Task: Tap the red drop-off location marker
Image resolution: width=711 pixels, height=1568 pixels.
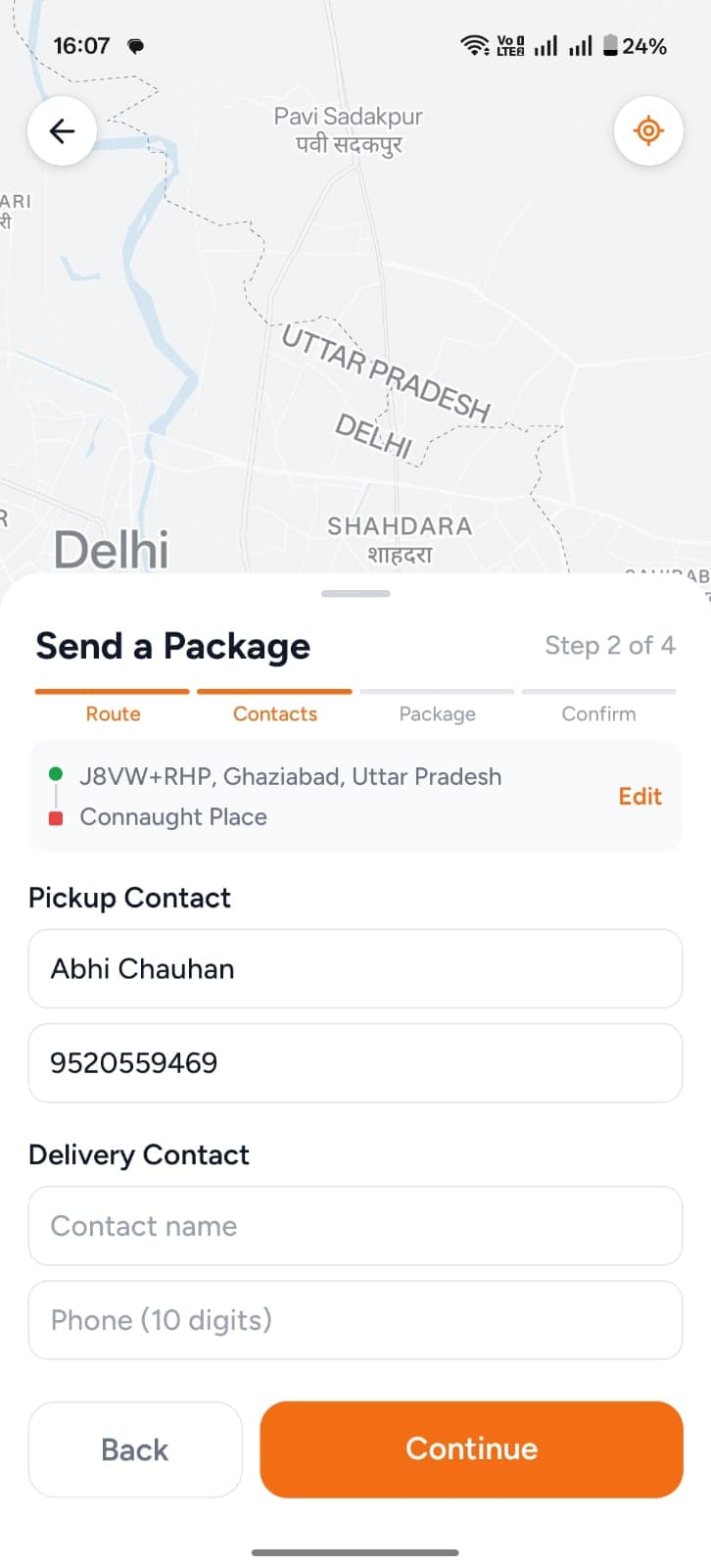Action: (56, 816)
